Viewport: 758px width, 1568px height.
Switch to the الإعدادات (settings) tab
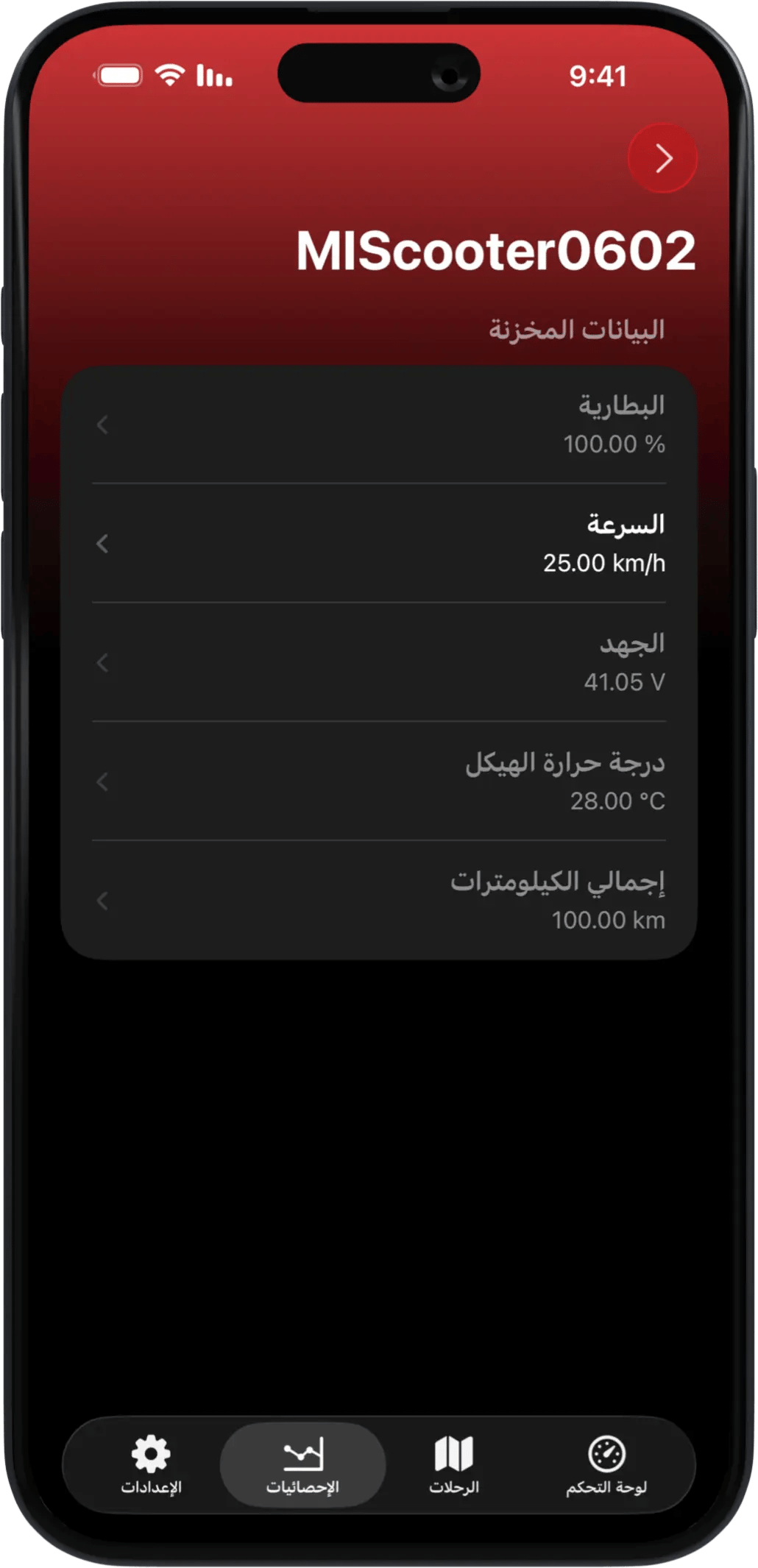151,1464
